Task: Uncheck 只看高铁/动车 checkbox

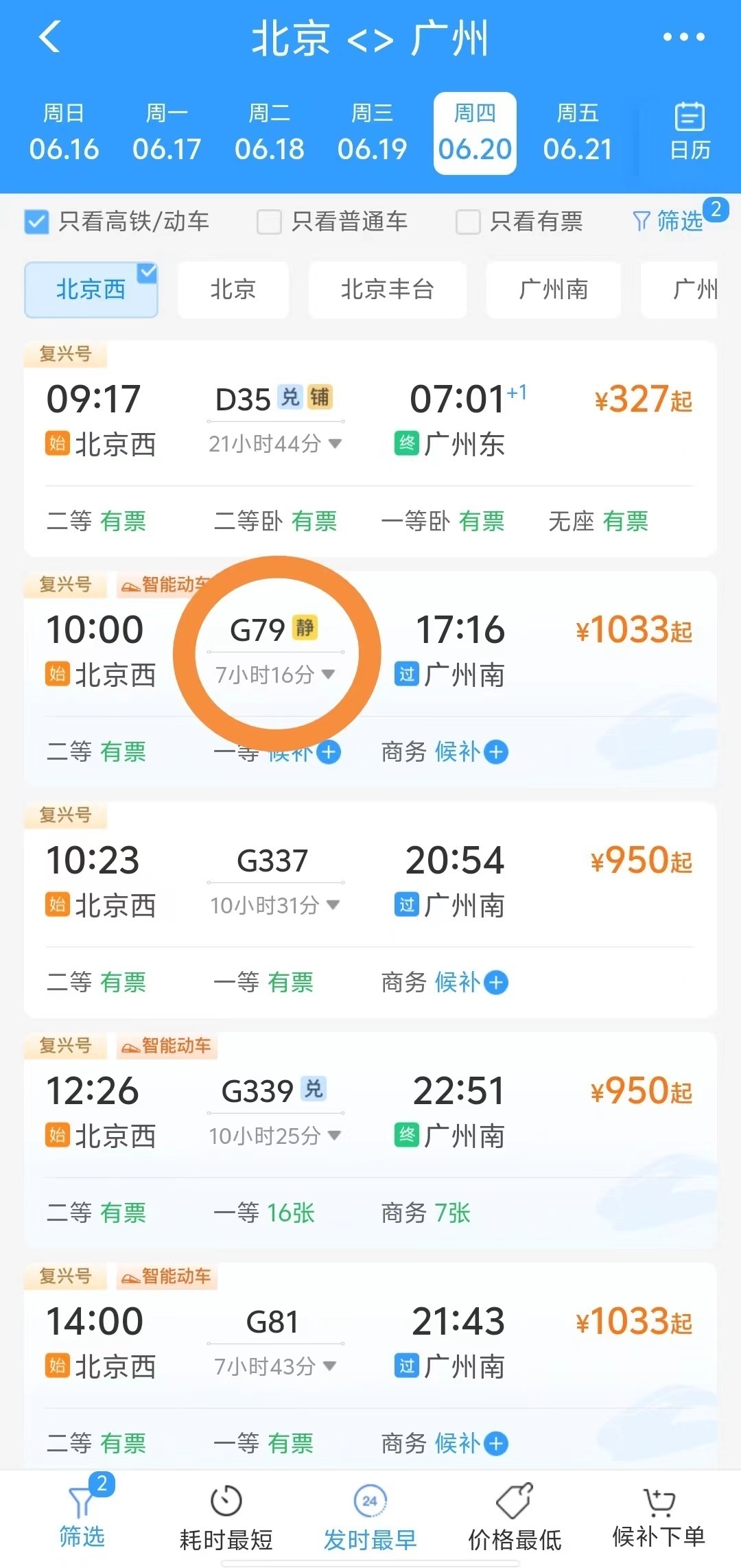Action: point(36,222)
